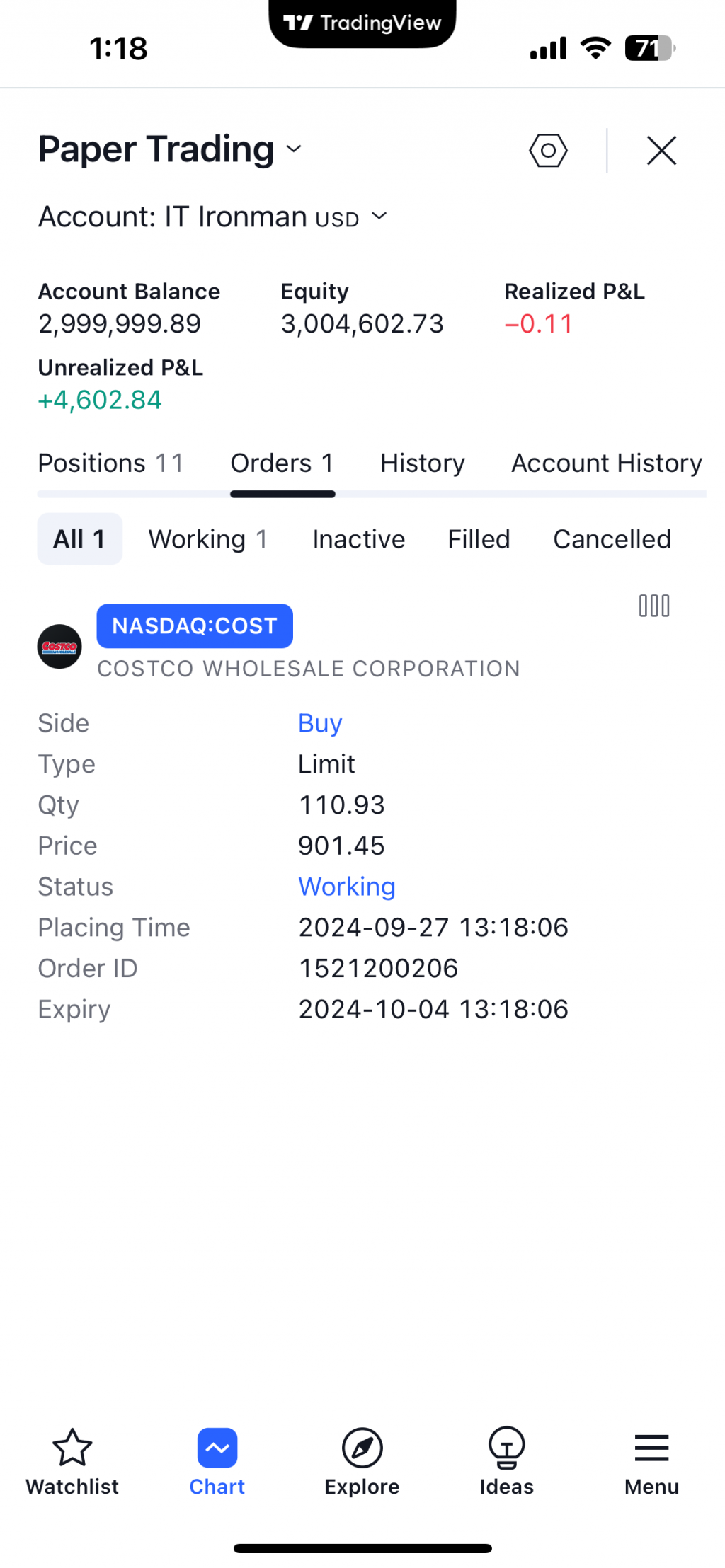725x1568 pixels.
Task: Open the trading settings hexagon icon
Action: [548, 150]
